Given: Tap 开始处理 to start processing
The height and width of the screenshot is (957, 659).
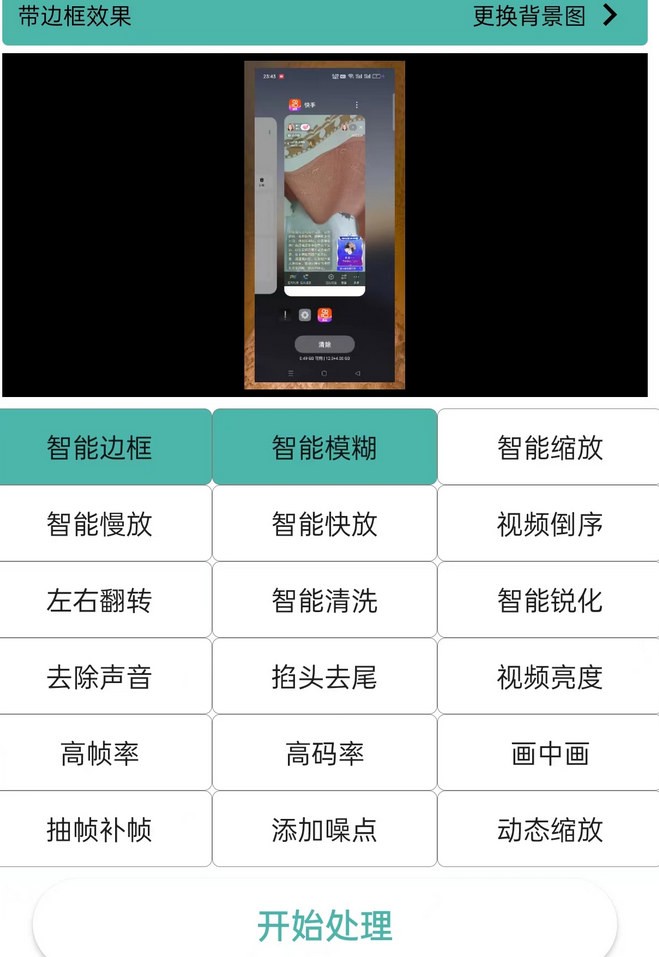Looking at the screenshot, I should click(324, 924).
